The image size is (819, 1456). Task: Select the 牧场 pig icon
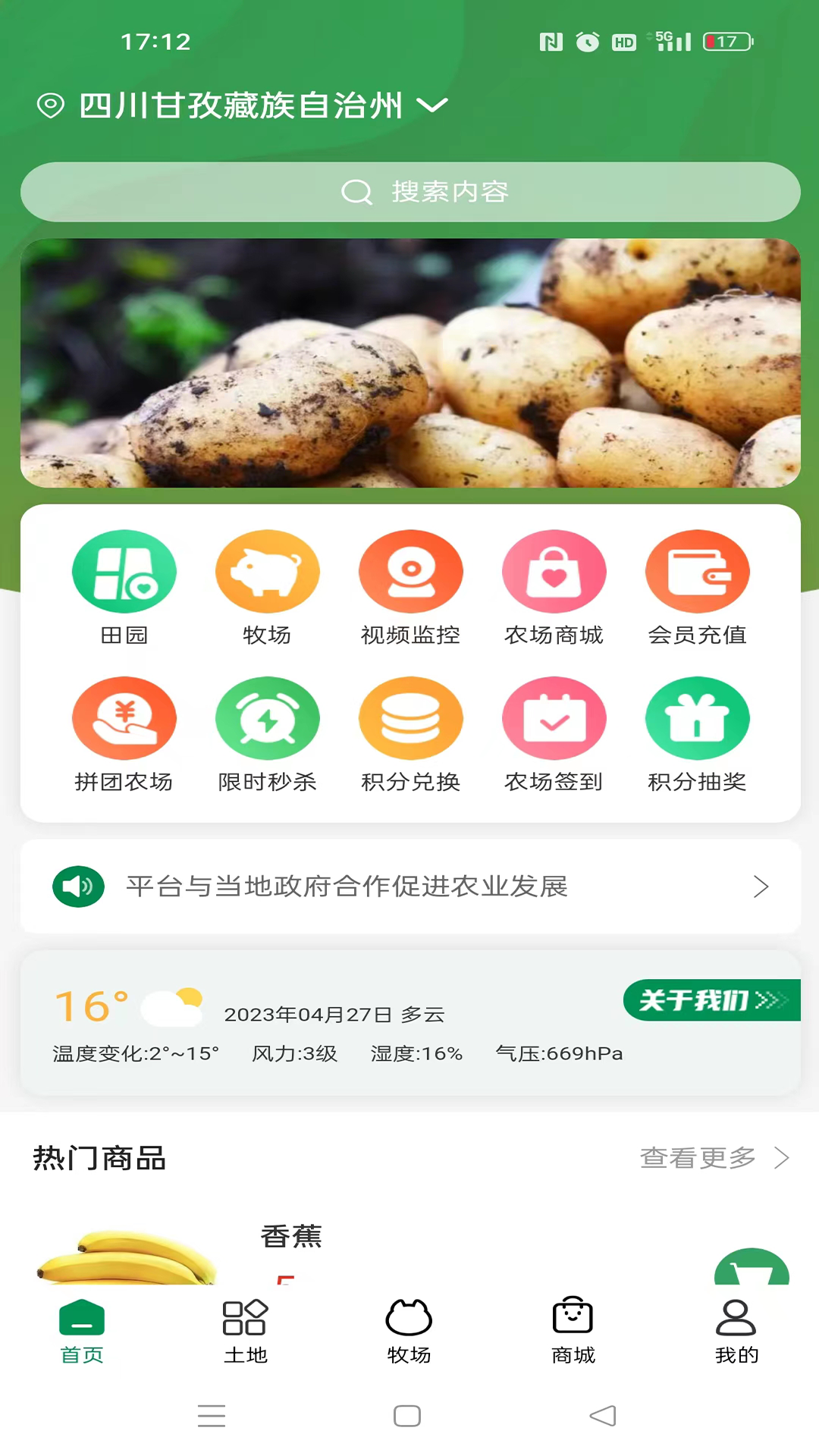[268, 571]
